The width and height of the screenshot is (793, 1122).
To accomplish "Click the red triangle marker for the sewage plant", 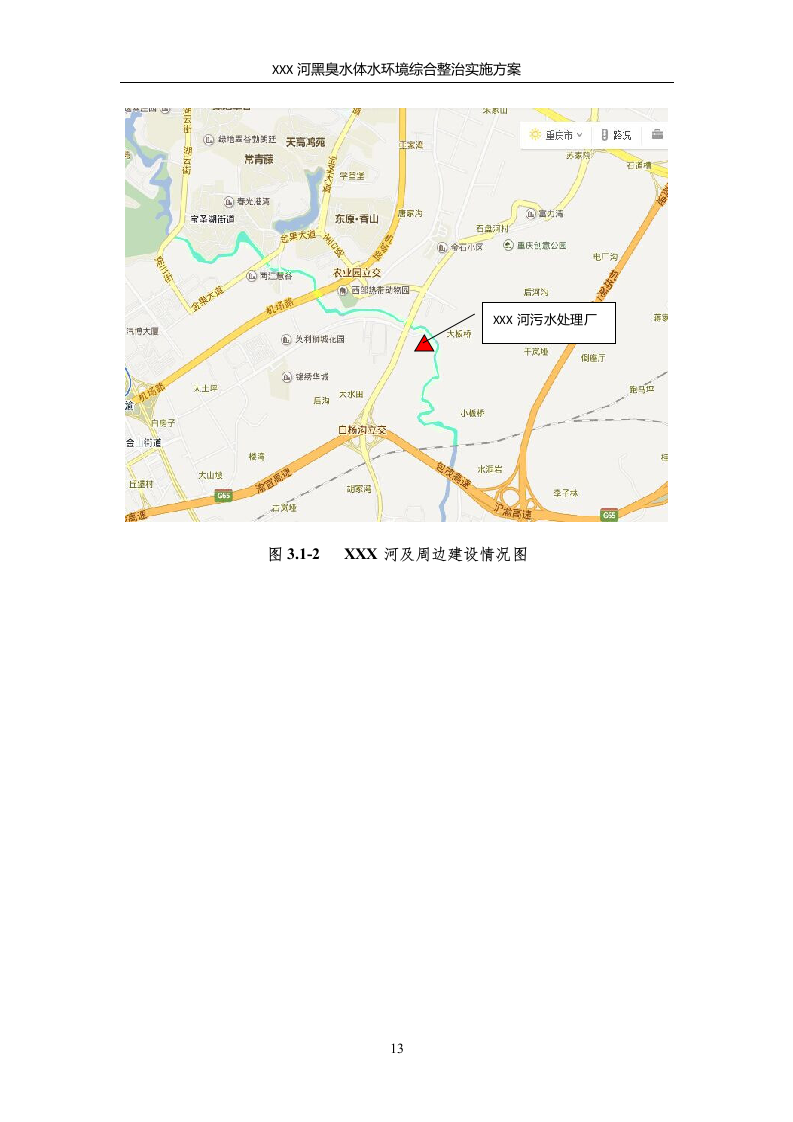I will pyautogui.click(x=424, y=344).
